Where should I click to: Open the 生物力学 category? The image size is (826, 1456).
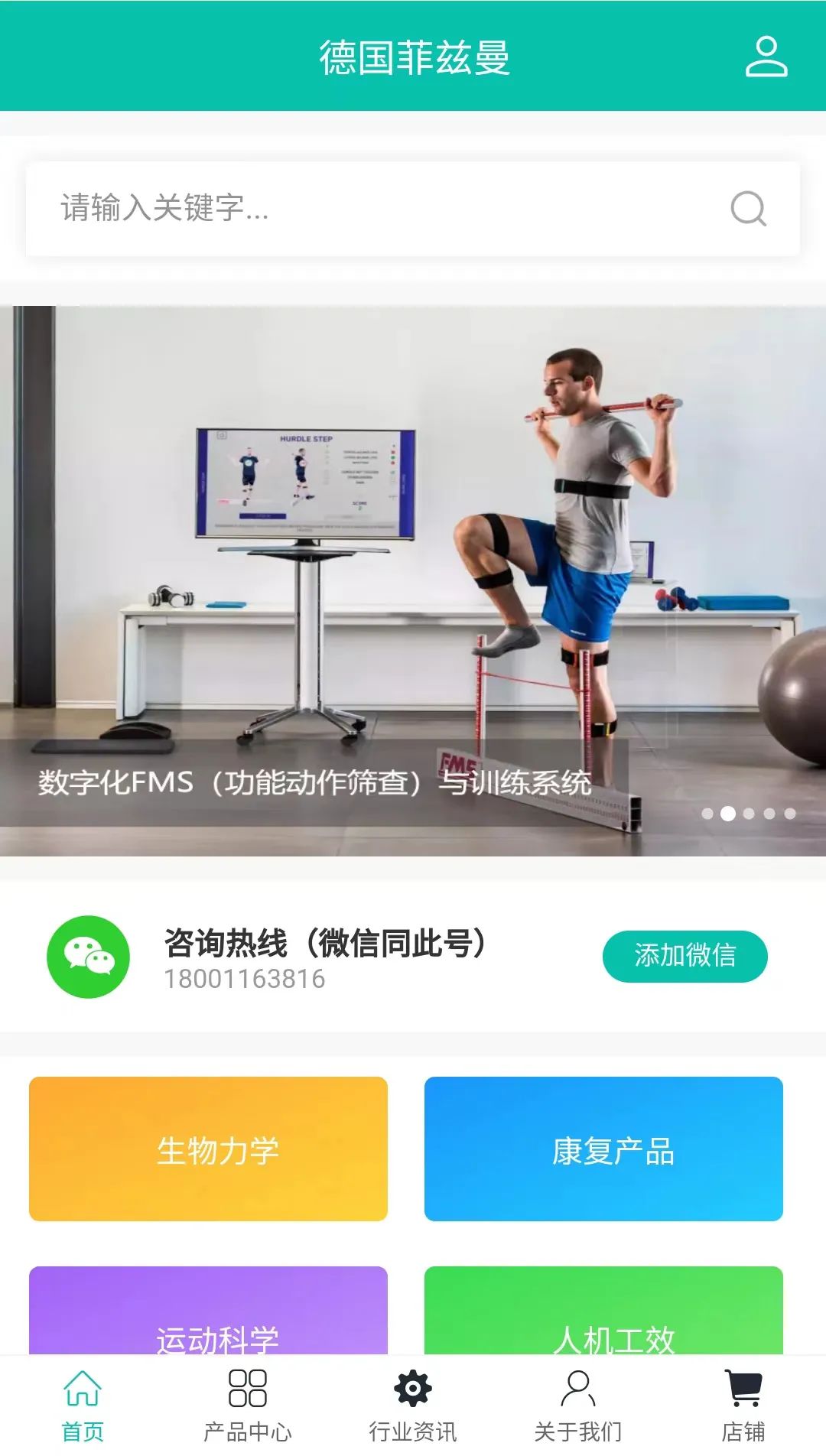click(x=208, y=1149)
